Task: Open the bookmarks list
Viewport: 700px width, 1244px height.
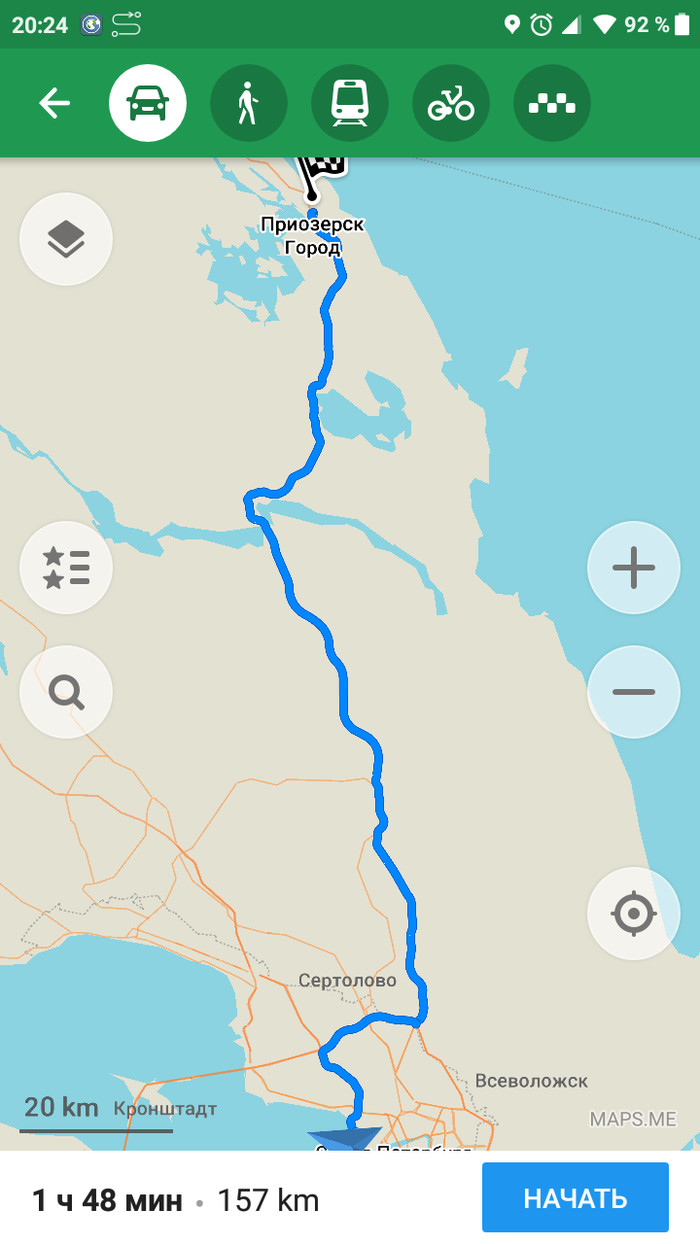Action: (x=66, y=568)
